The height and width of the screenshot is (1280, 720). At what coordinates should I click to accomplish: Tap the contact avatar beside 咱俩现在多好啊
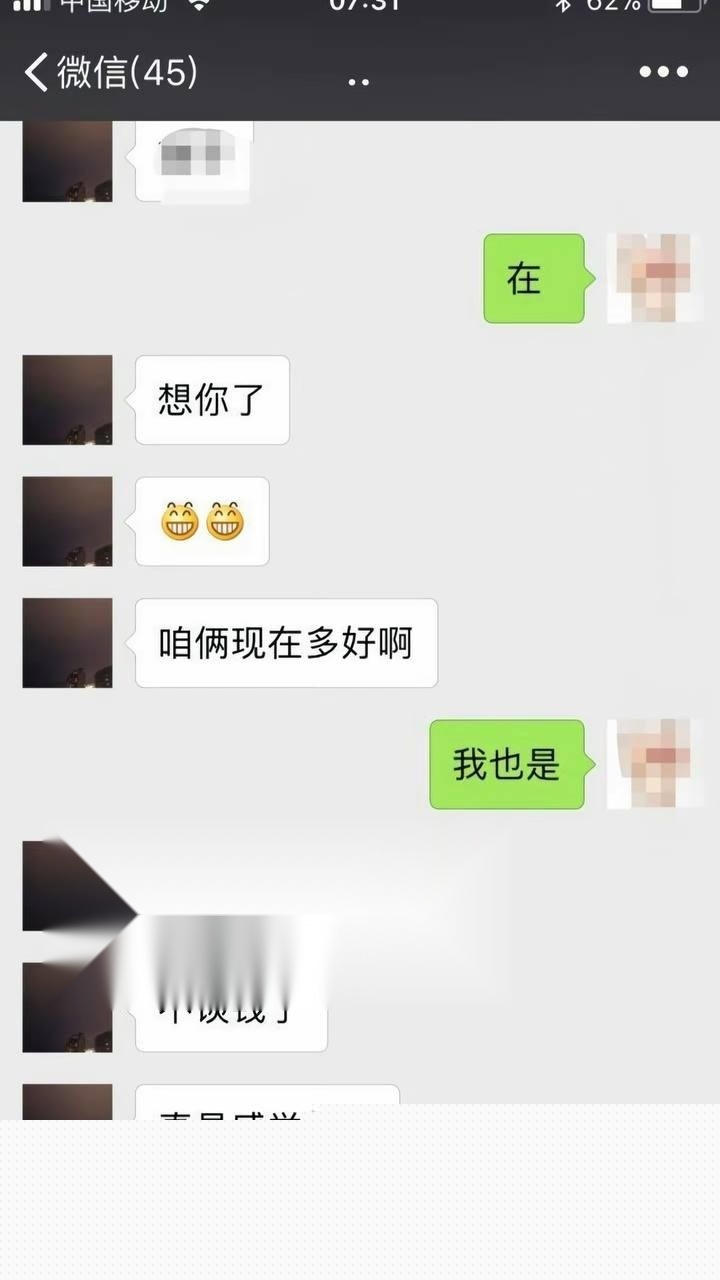tap(66, 643)
